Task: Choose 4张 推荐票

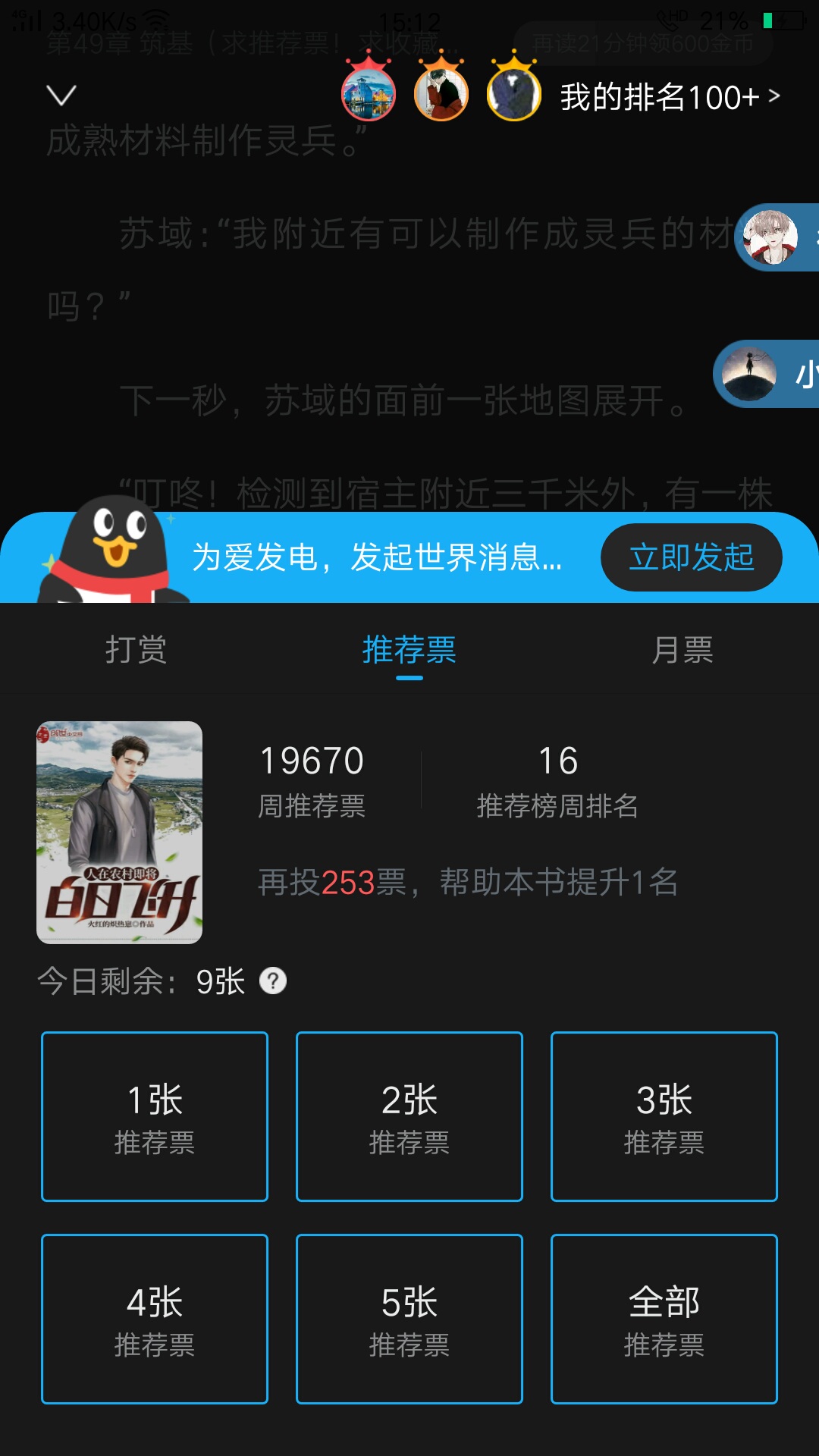Action: pos(155,1319)
